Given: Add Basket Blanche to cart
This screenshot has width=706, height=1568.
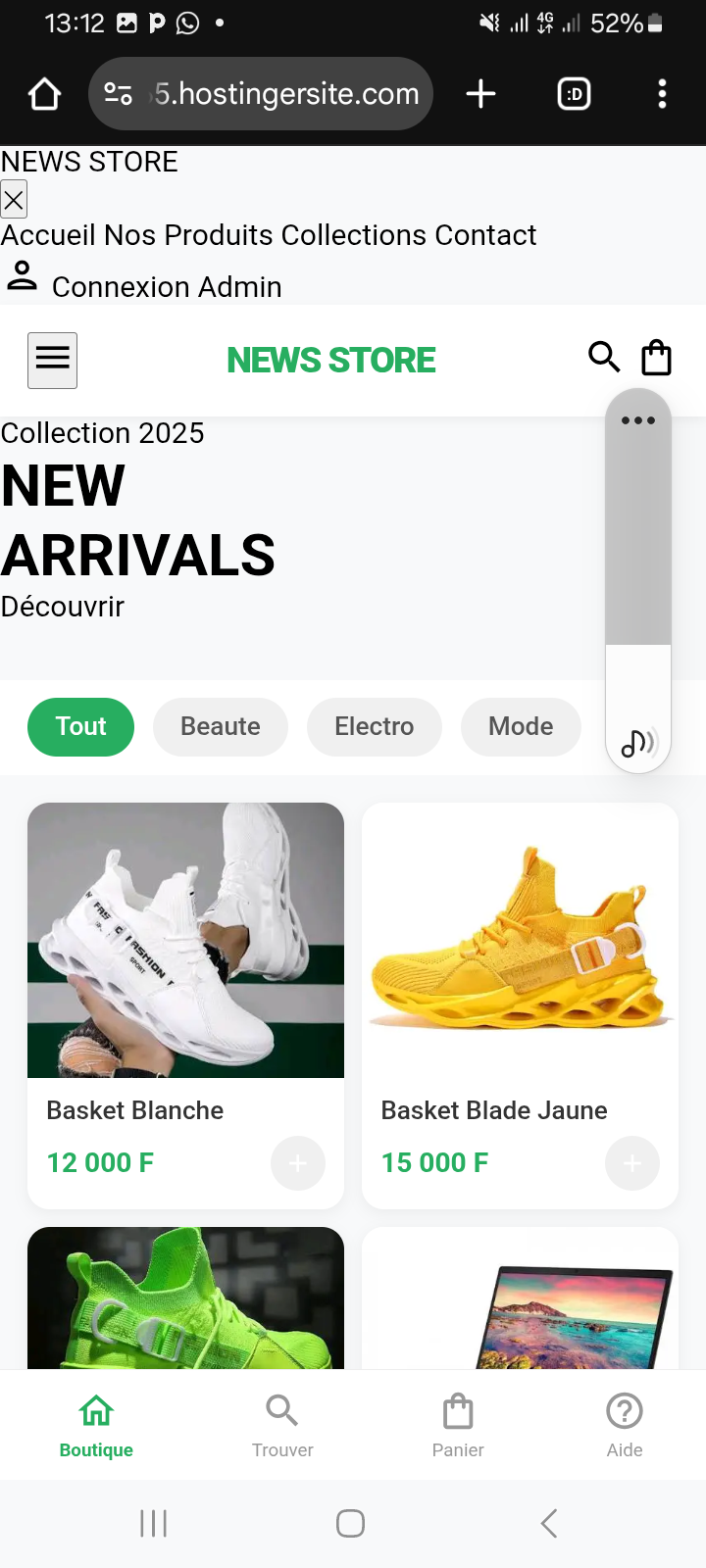Looking at the screenshot, I should [x=297, y=1163].
